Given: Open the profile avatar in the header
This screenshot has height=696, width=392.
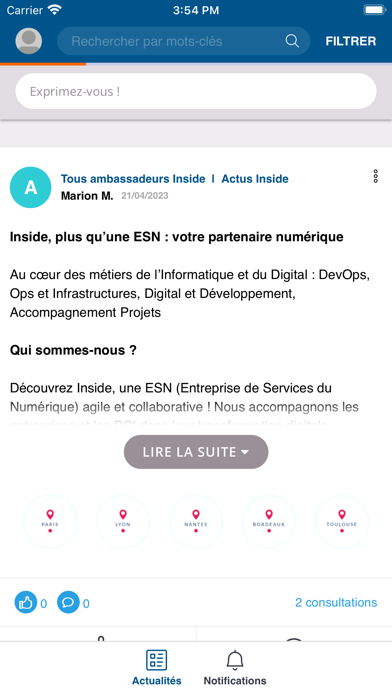Looking at the screenshot, I should coord(29,41).
